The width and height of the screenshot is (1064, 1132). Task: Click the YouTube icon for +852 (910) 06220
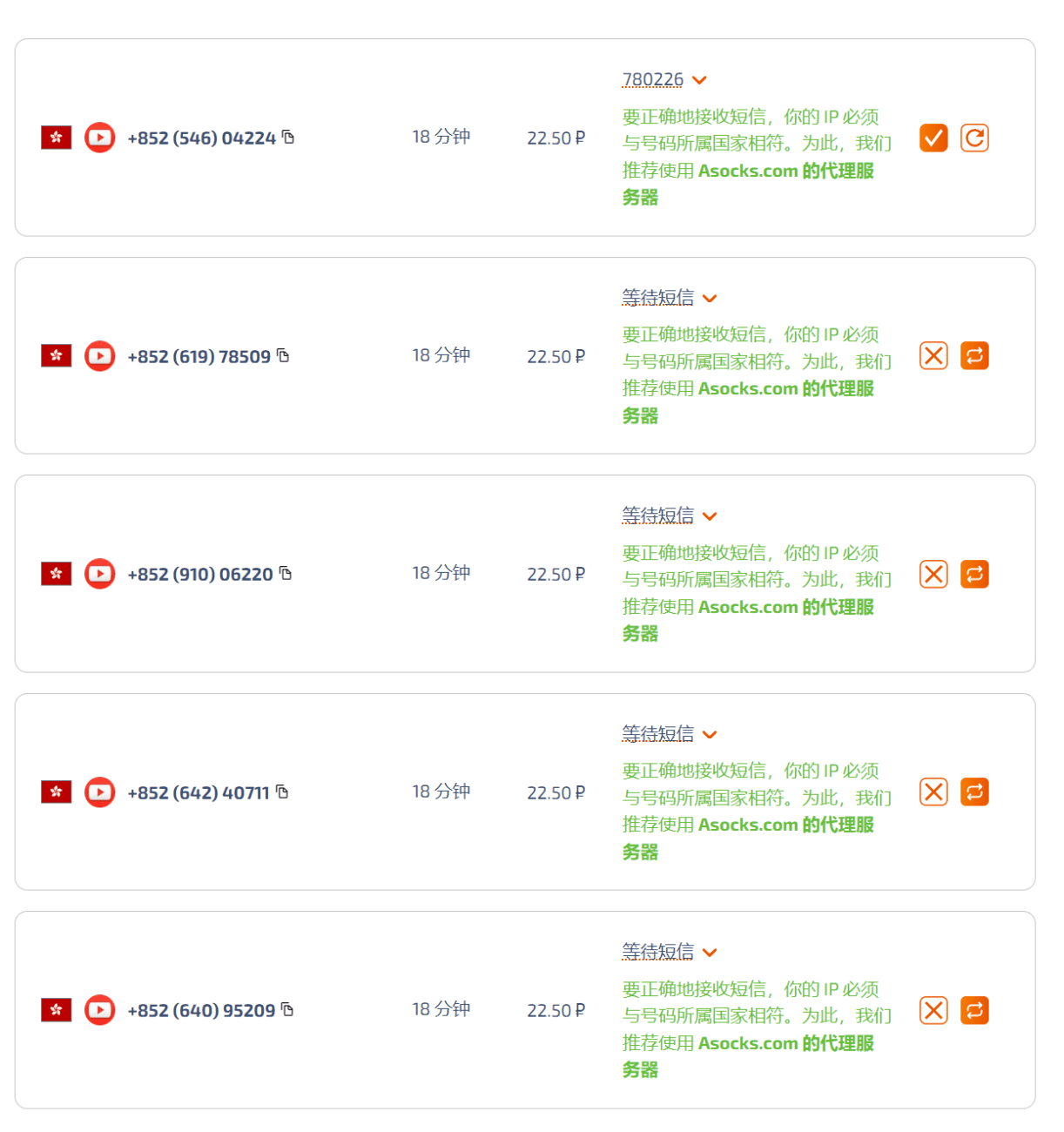click(100, 574)
